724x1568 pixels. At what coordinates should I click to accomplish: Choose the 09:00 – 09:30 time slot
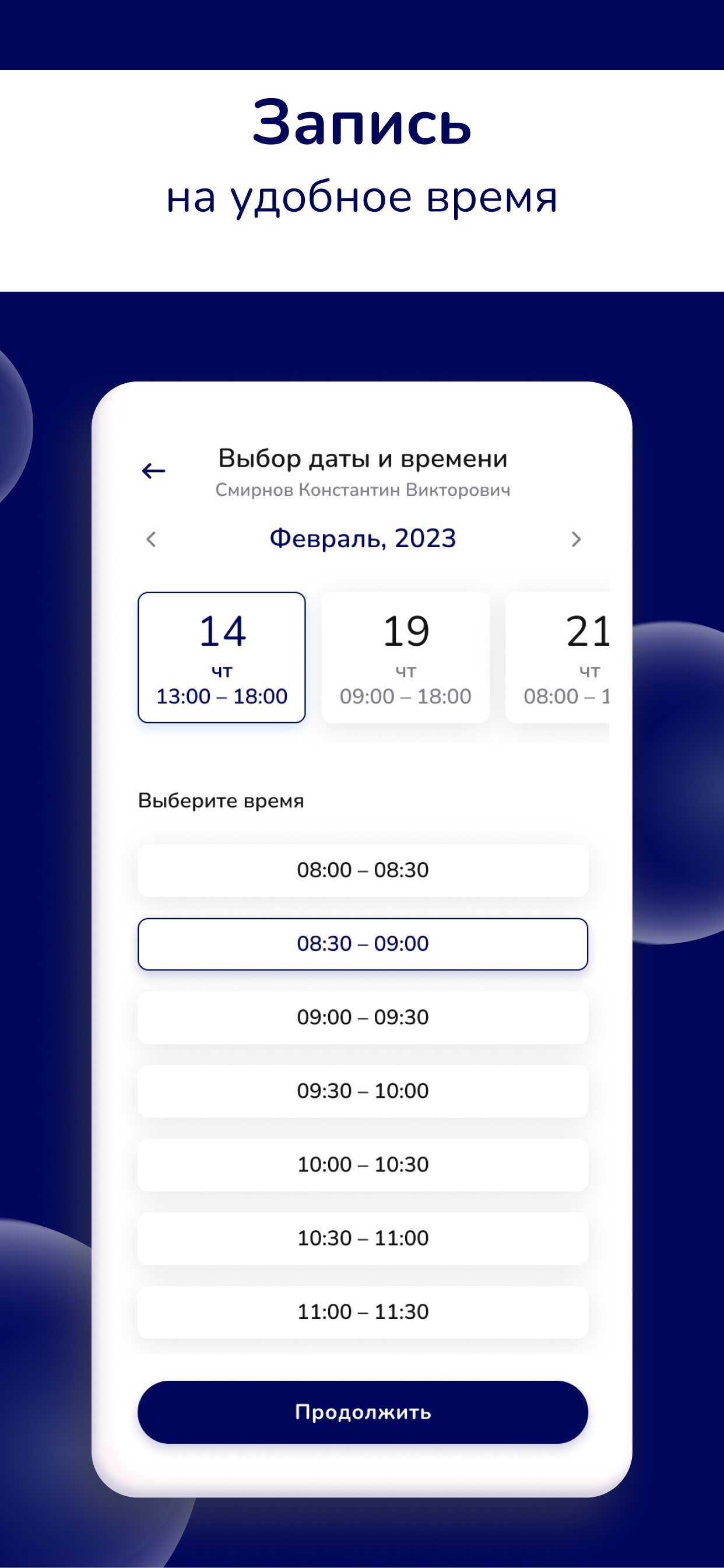pyautogui.click(x=362, y=1017)
